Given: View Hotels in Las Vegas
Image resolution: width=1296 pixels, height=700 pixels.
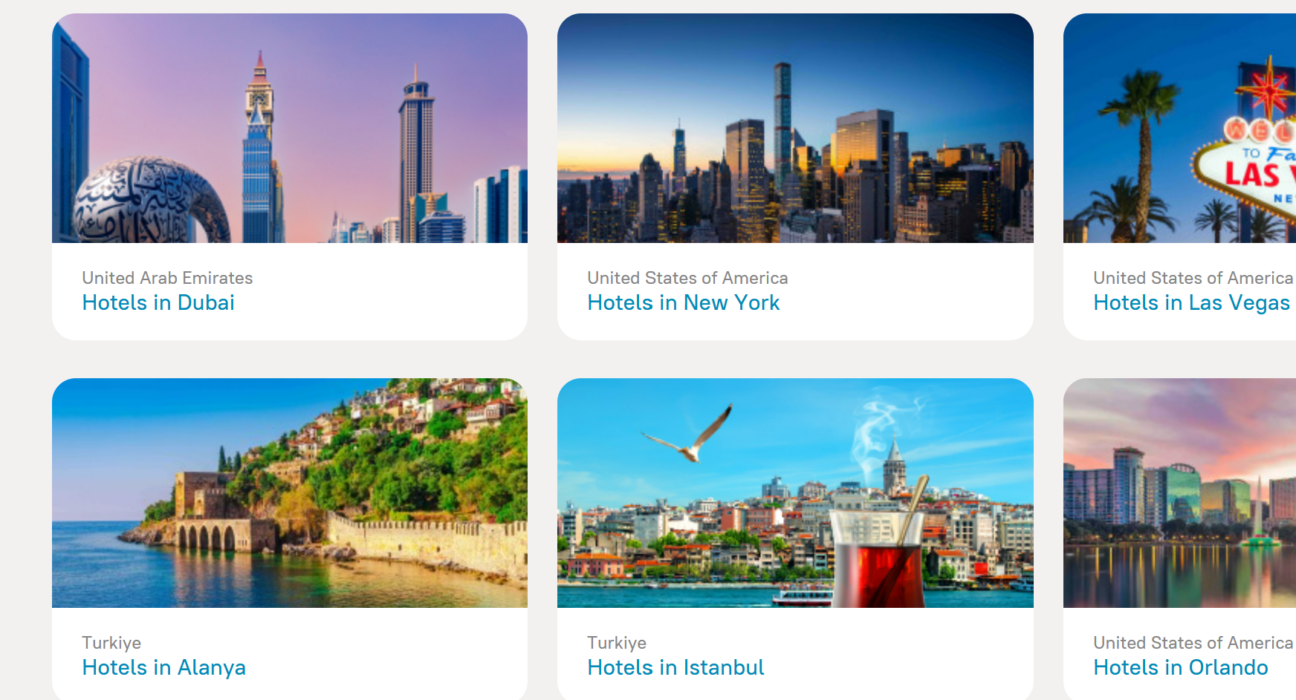Looking at the screenshot, I should 1191,302.
